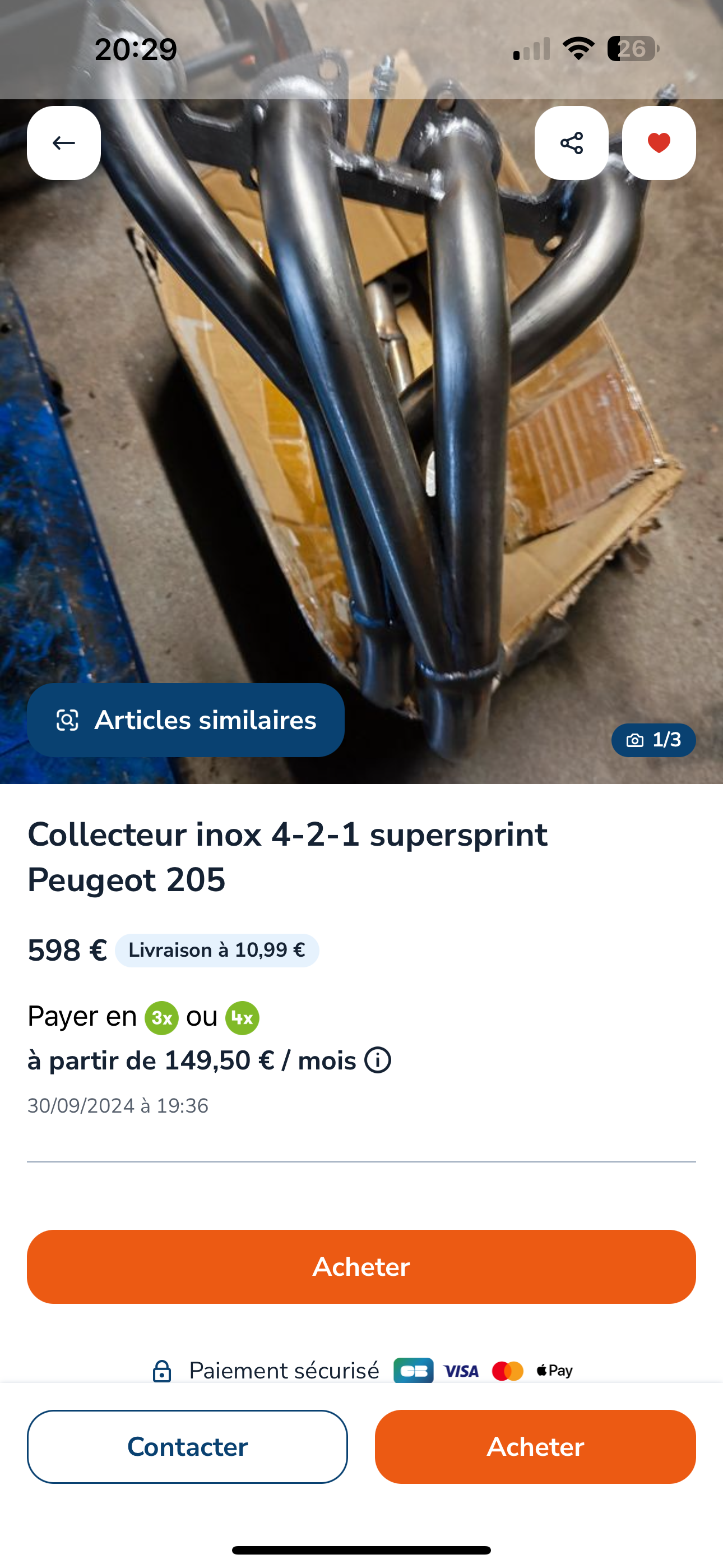Tap Acheter next to Contacter
This screenshot has height=1568, width=723.
click(535, 1447)
